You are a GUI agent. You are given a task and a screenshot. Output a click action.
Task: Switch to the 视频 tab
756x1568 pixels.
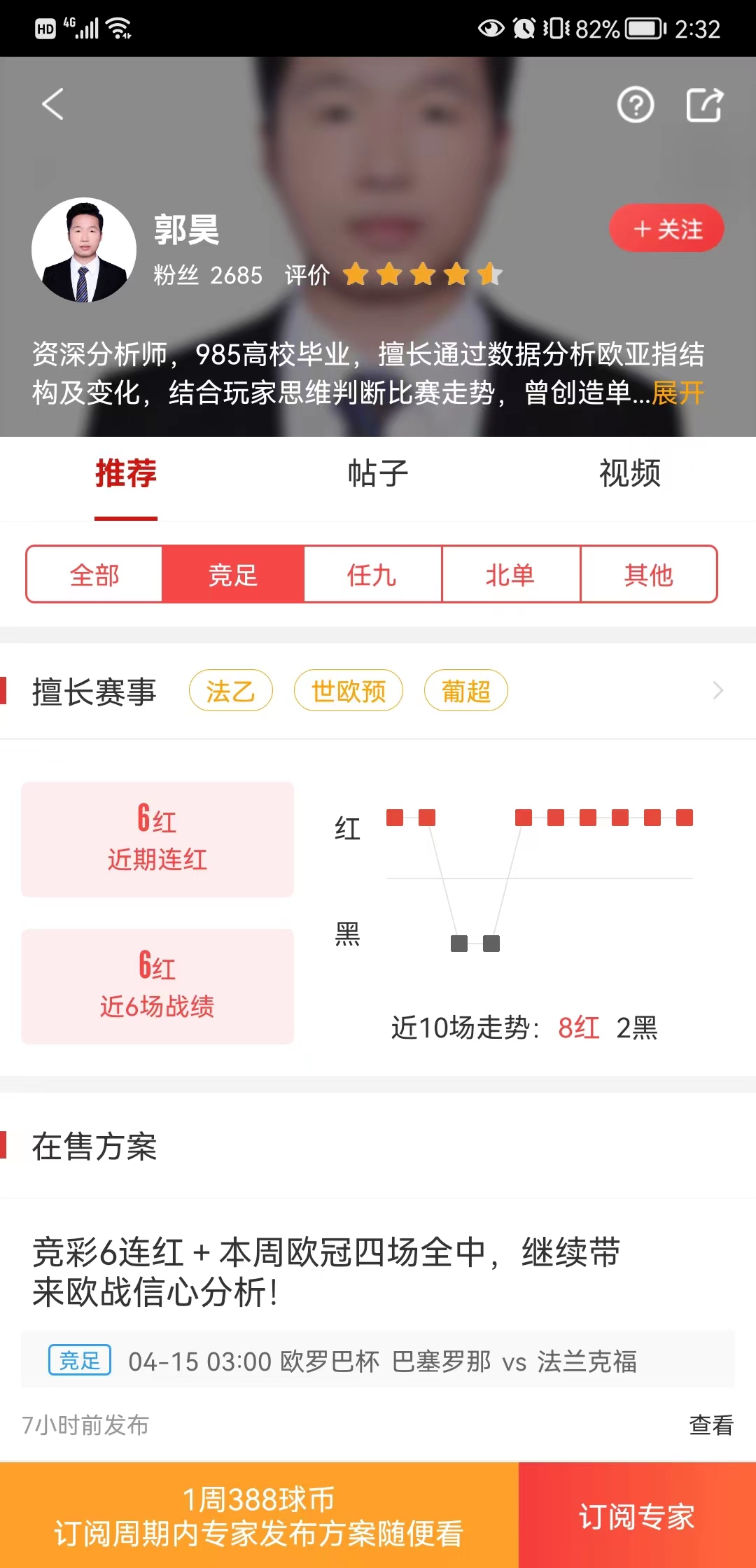click(x=629, y=474)
